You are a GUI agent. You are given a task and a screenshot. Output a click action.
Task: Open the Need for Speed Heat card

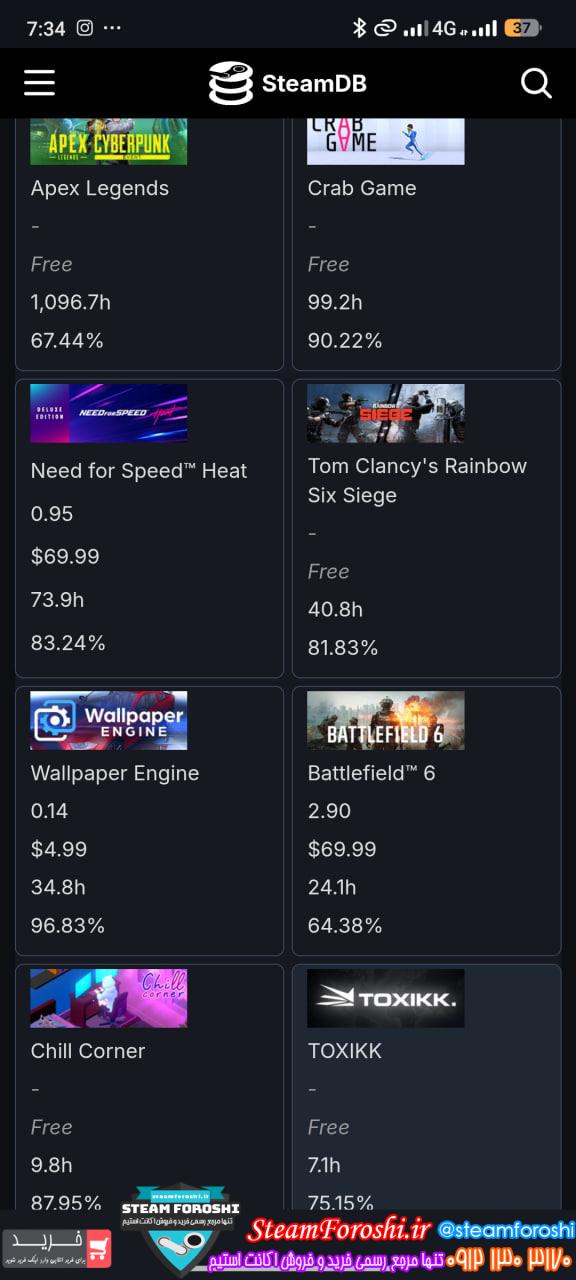tap(149, 528)
